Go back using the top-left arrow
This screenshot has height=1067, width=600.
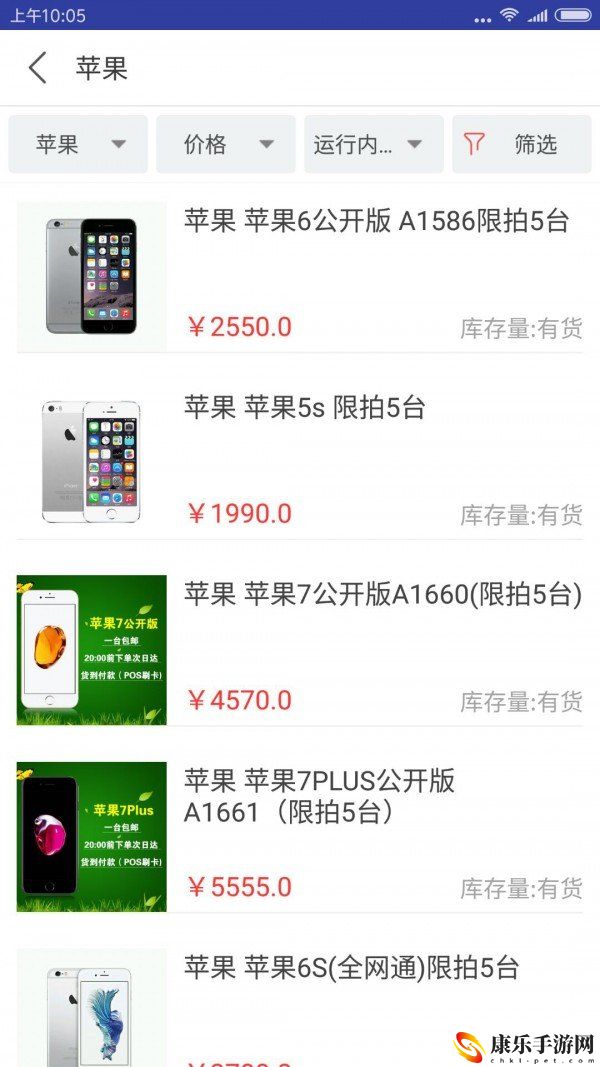pyautogui.click(x=38, y=68)
